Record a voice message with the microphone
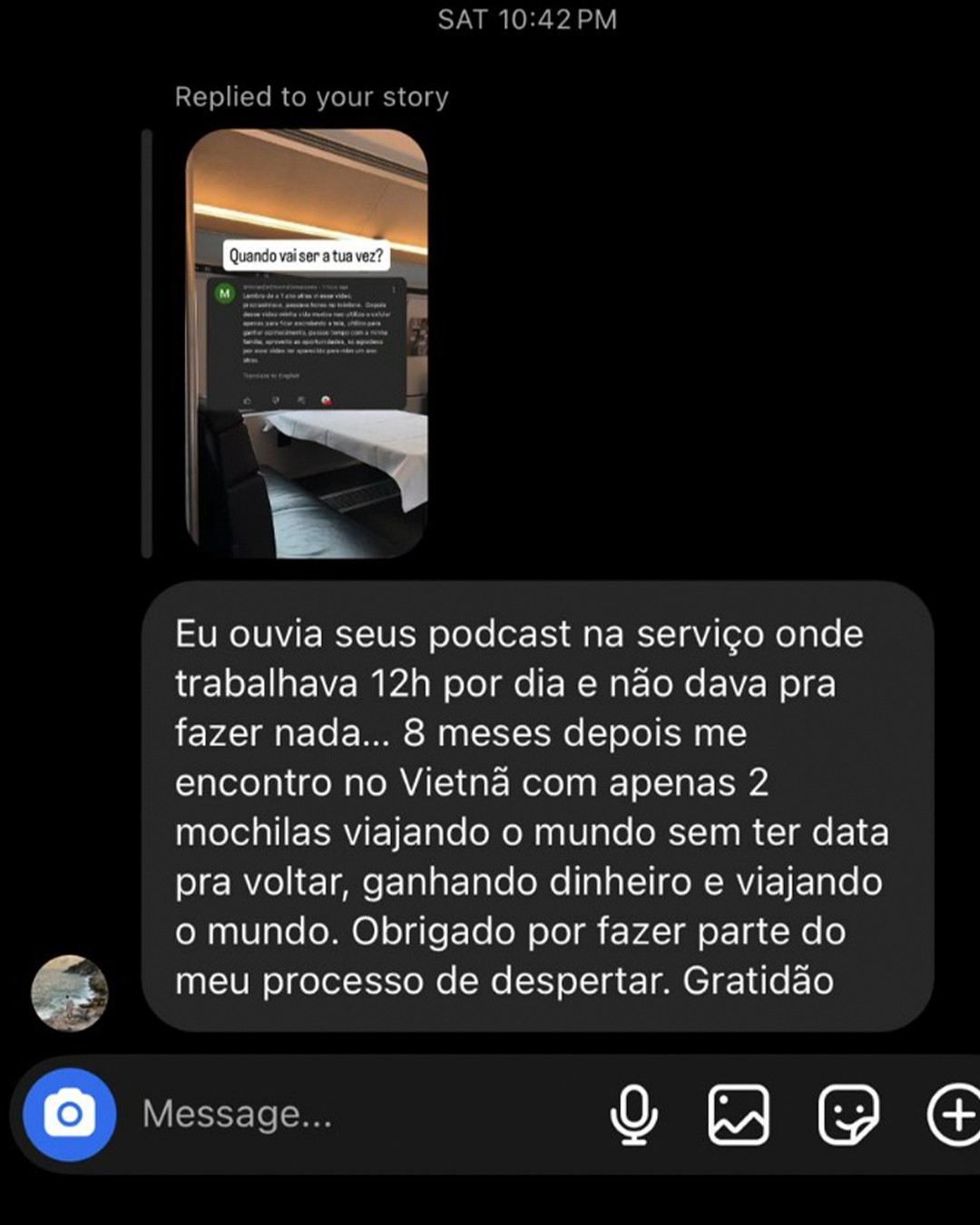980x1225 pixels. pyautogui.click(x=633, y=1114)
